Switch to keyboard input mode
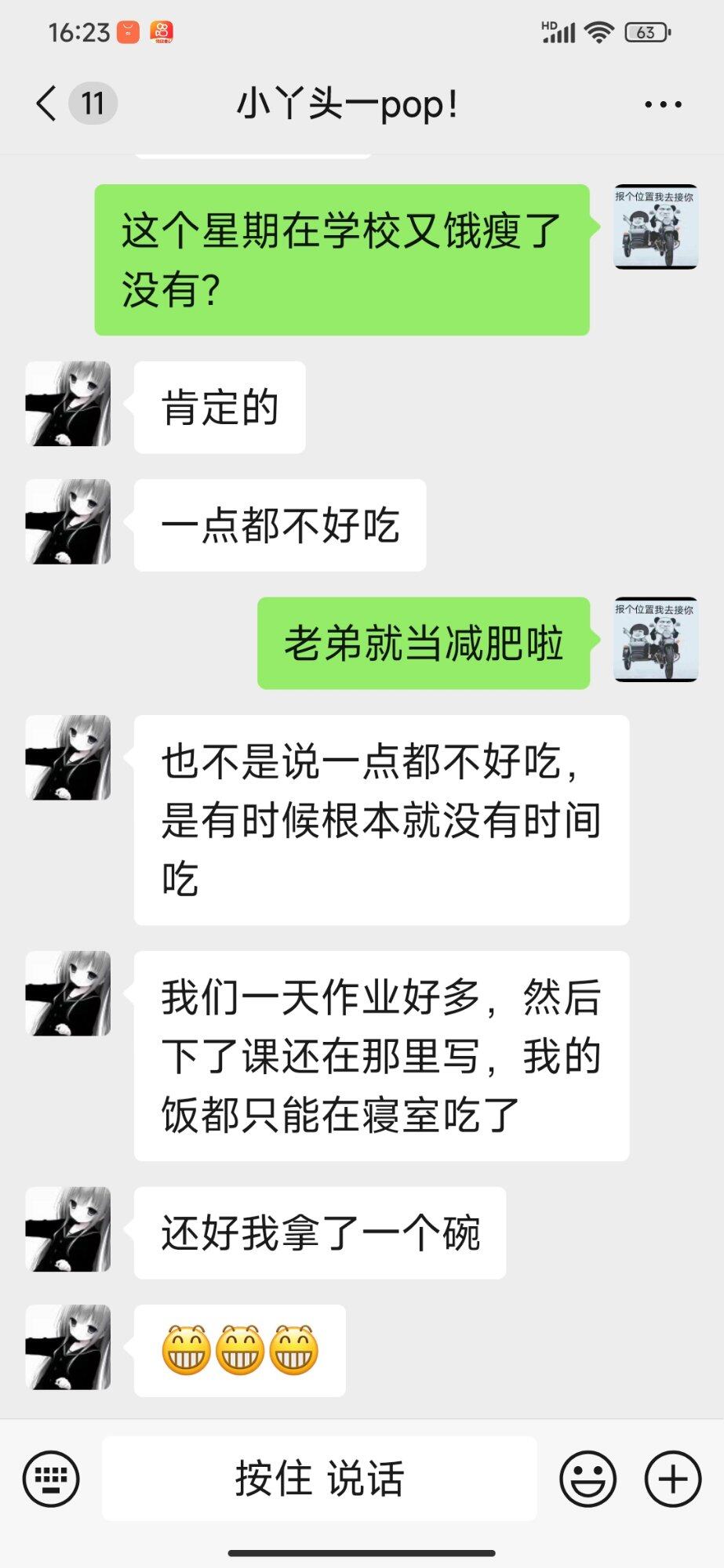This screenshot has height=1568, width=724. [52, 1479]
